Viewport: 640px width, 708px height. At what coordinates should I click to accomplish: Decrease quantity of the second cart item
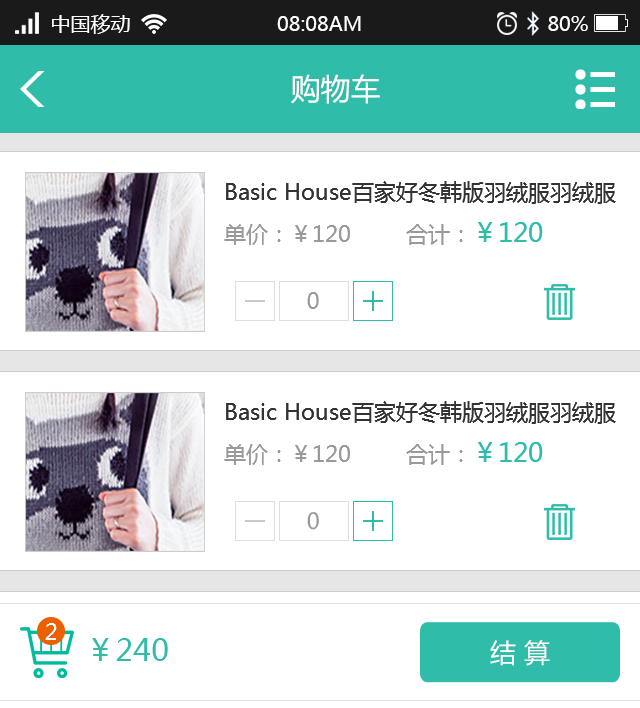[x=255, y=521]
